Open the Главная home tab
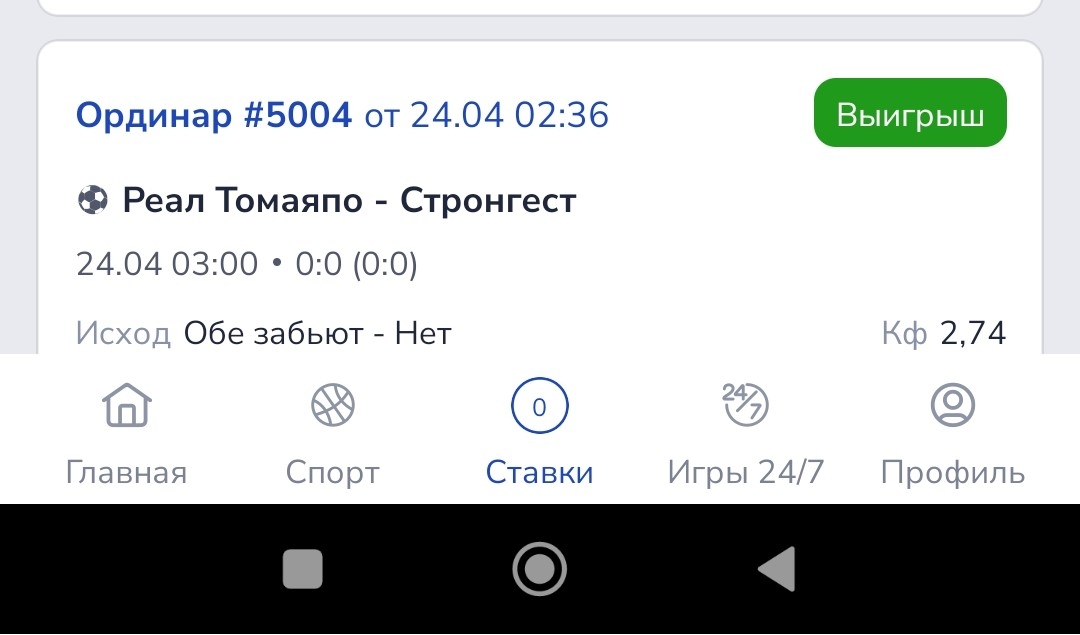 (126, 432)
